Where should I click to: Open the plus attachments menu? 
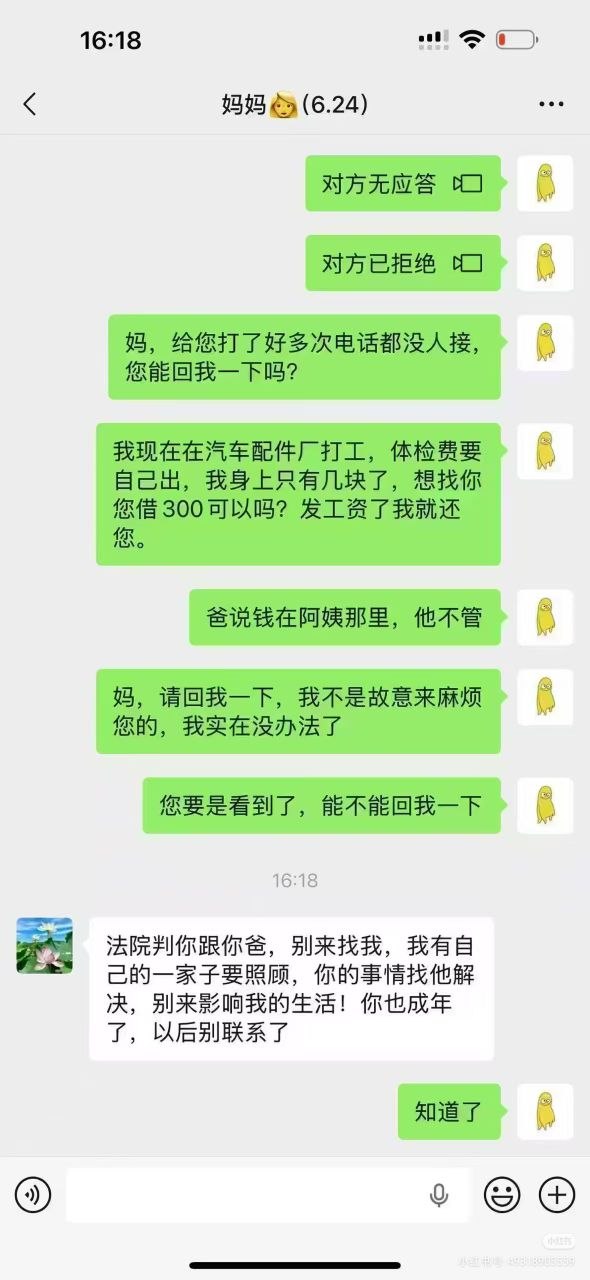557,1194
